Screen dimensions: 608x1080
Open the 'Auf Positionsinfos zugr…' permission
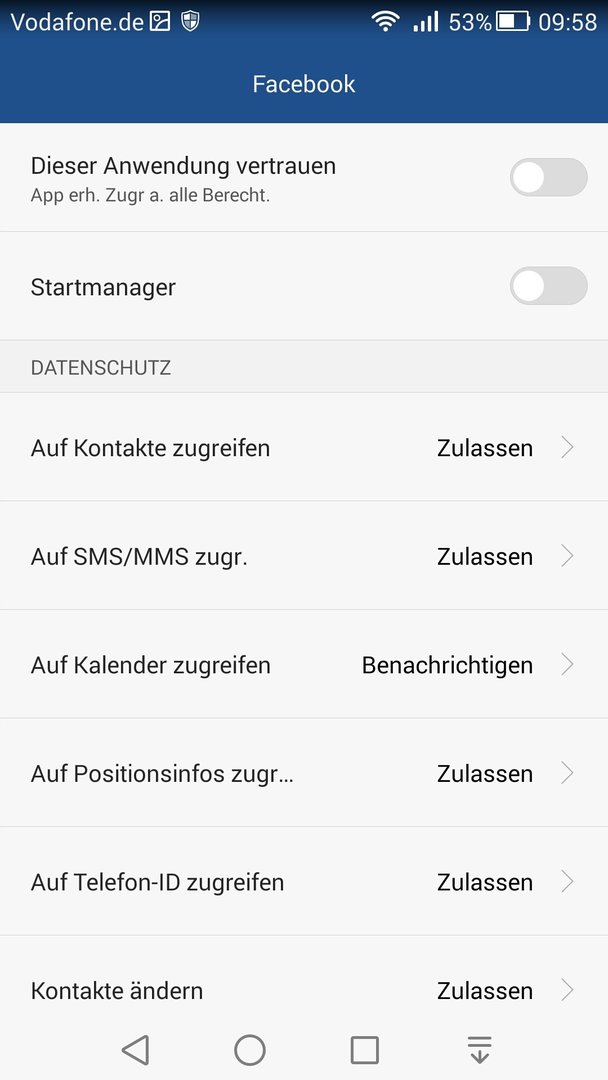[304, 773]
